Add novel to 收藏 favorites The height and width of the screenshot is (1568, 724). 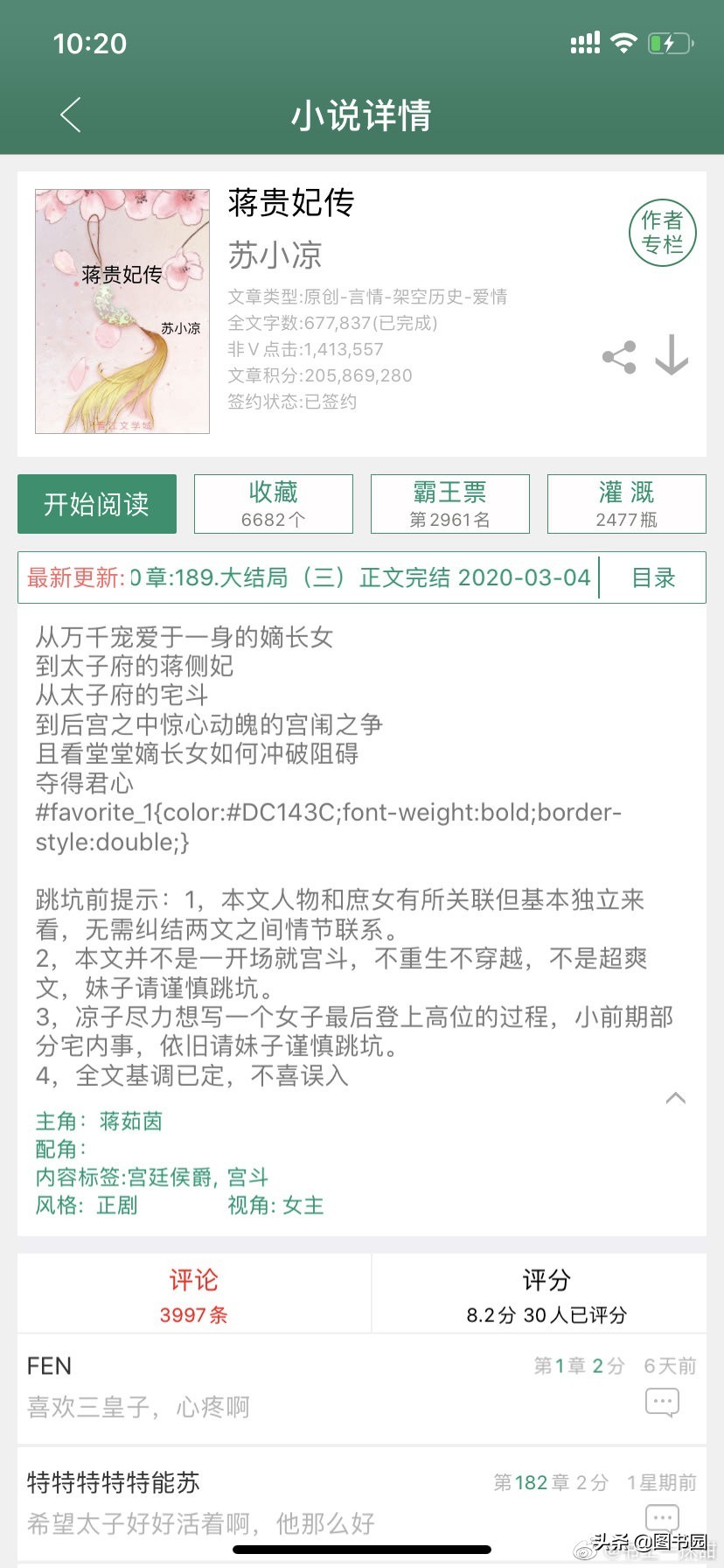pyautogui.click(x=274, y=504)
